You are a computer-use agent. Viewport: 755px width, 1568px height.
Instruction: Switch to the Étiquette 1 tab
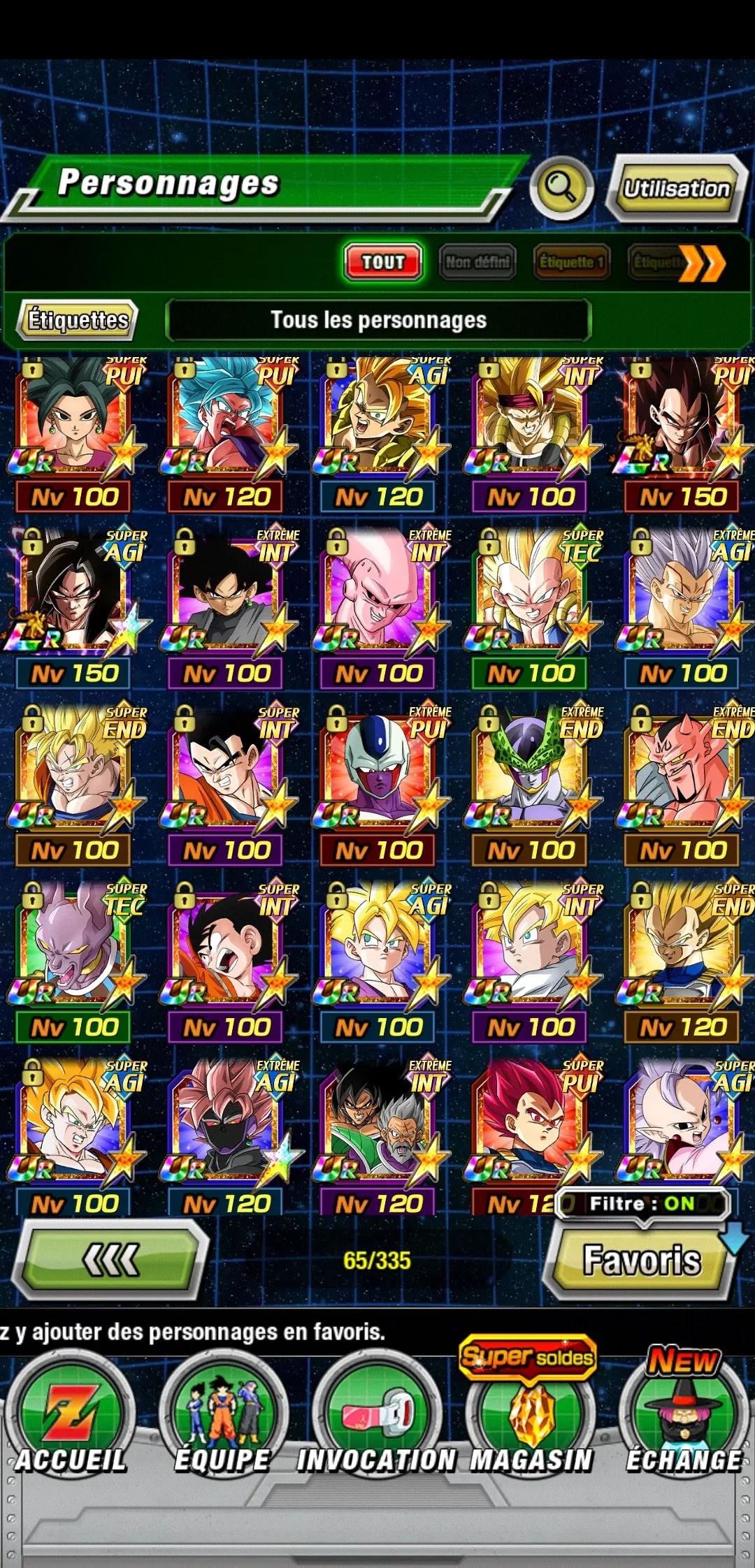point(571,262)
